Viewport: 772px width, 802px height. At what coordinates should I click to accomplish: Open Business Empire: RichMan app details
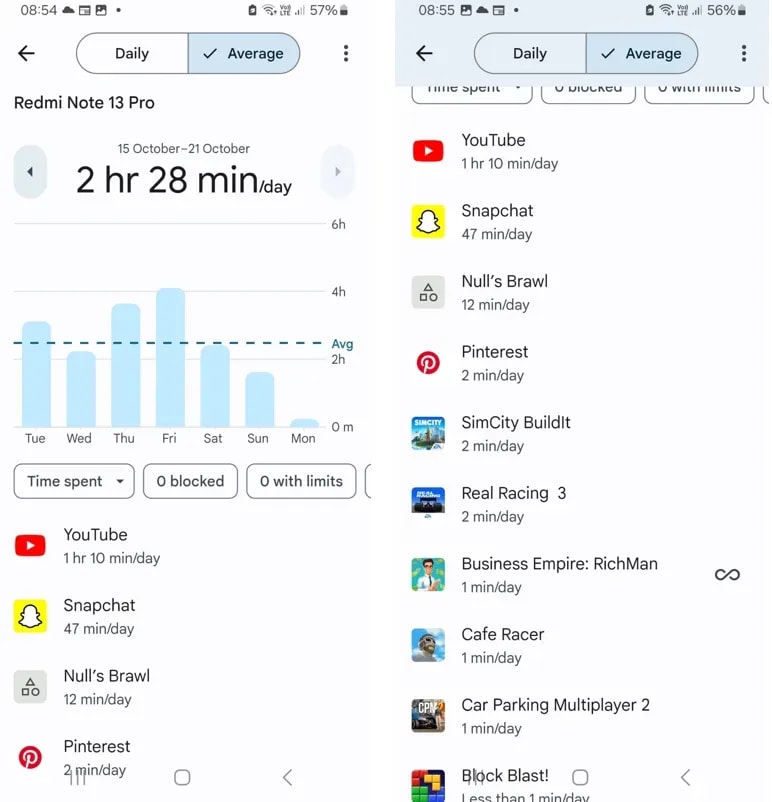(559, 574)
